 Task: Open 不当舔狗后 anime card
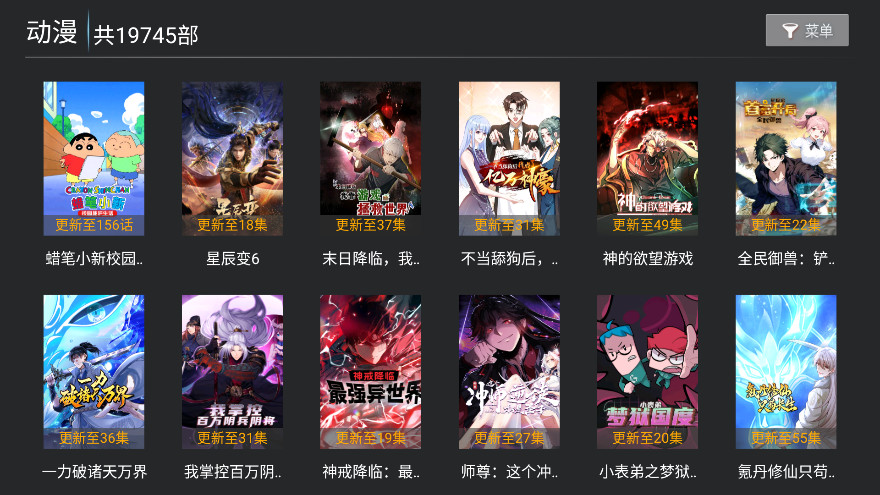click(509, 158)
